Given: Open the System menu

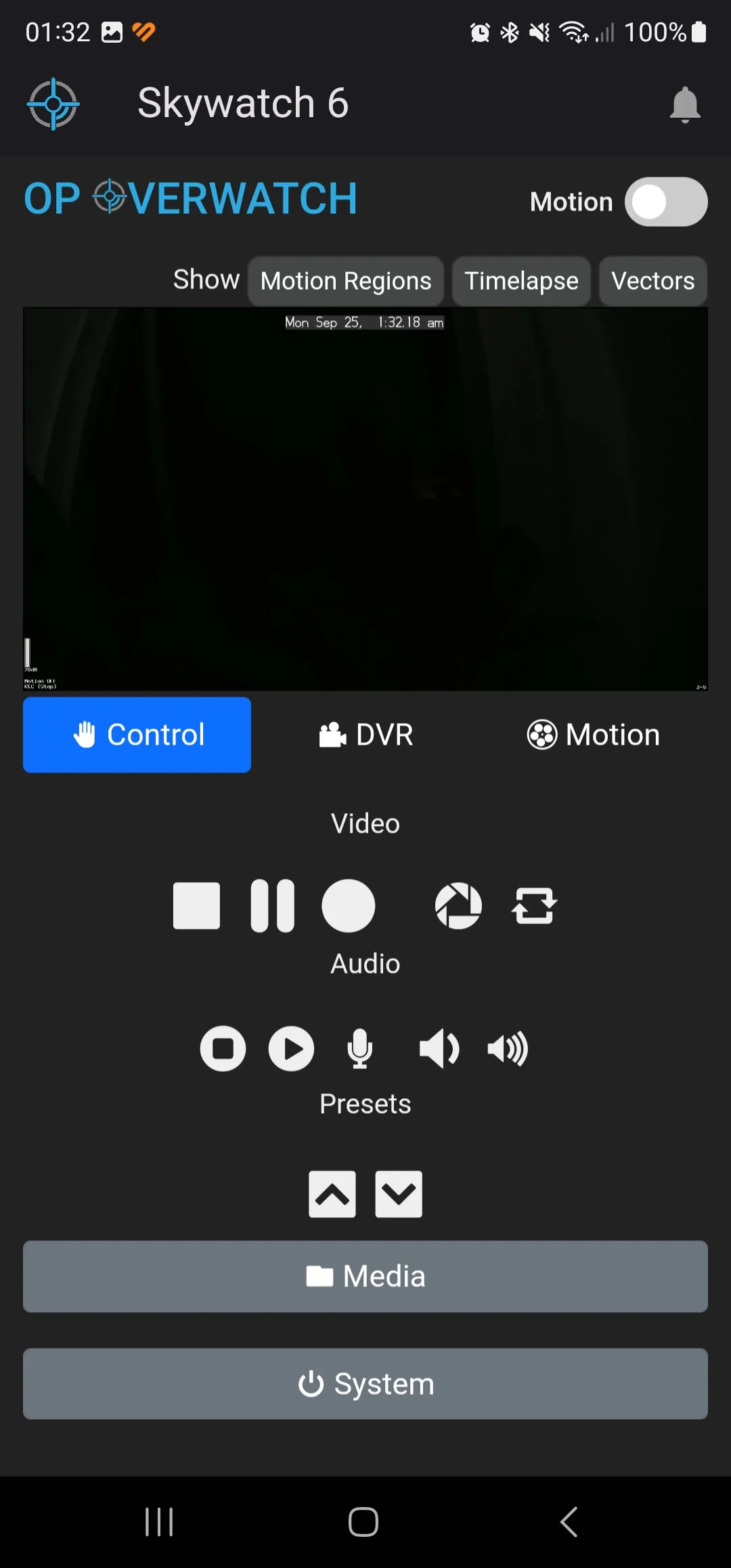Looking at the screenshot, I should pos(365,1384).
